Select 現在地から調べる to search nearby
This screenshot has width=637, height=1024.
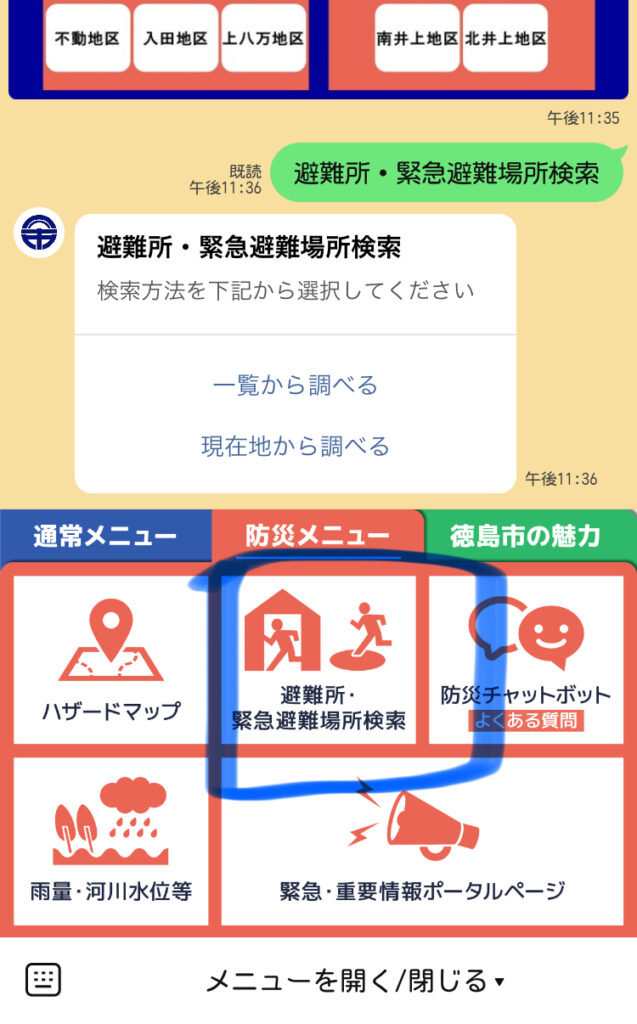(295, 446)
